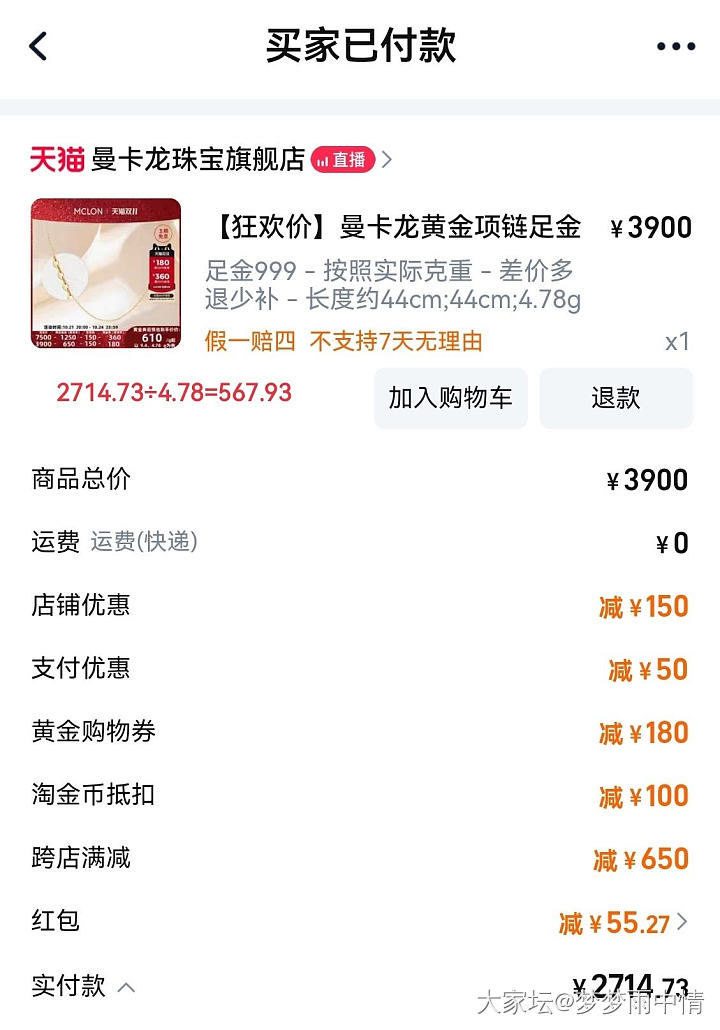Screen dimensions: 720x1030
Task: Open the 曼卡龙珠宝旗舰店 store page
Action: 197,160
